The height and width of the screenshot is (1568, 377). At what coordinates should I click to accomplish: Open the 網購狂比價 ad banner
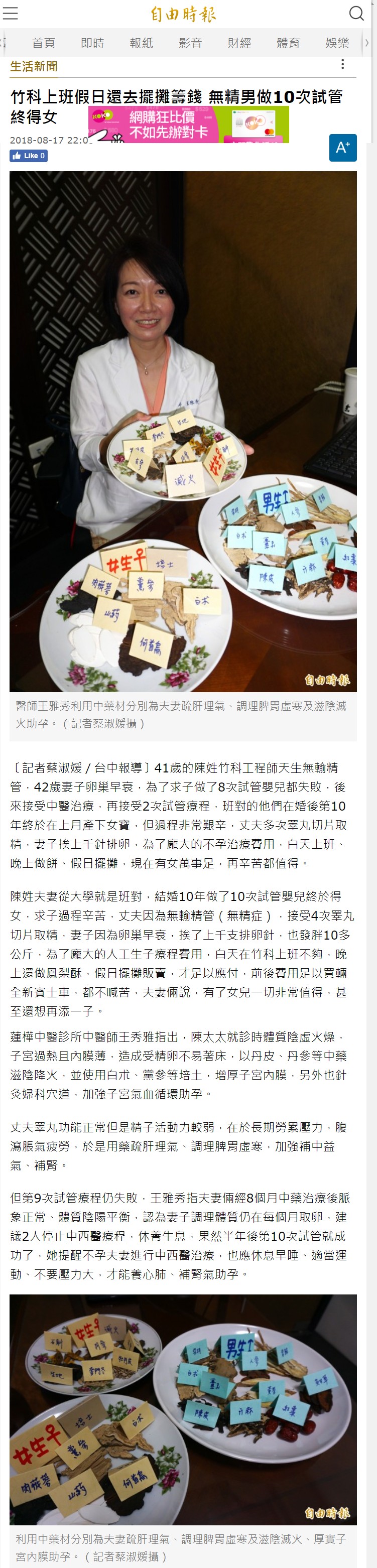pos(189,124)
